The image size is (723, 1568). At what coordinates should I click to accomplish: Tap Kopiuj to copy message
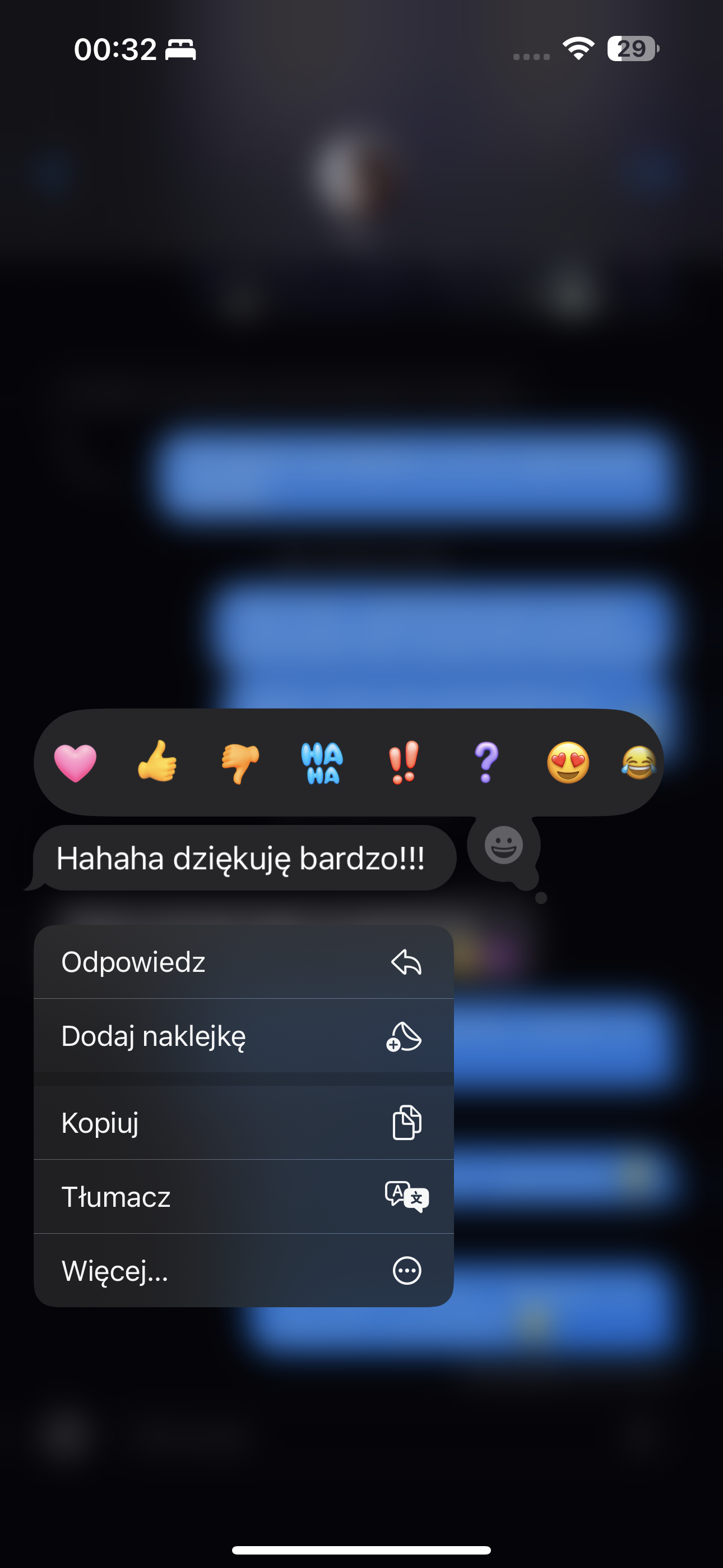(243, 1122)
